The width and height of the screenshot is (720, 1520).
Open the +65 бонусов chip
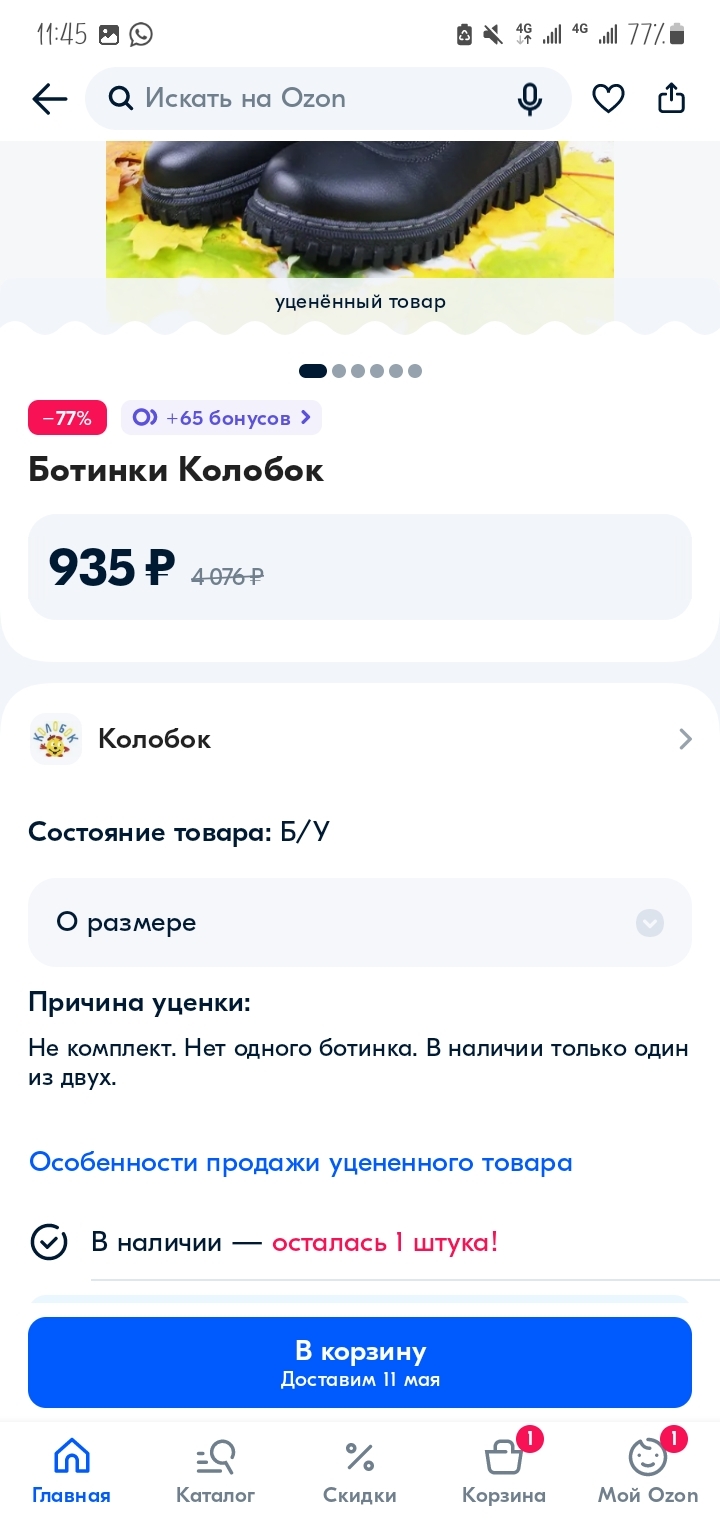click(221, 418)
